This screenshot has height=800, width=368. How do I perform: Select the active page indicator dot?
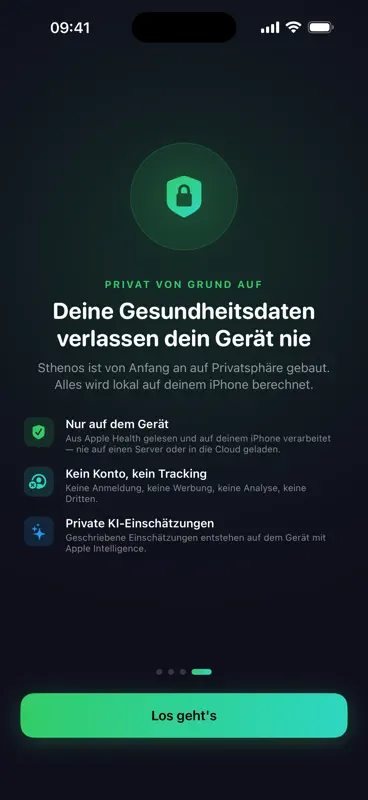(x=202, y=672)
